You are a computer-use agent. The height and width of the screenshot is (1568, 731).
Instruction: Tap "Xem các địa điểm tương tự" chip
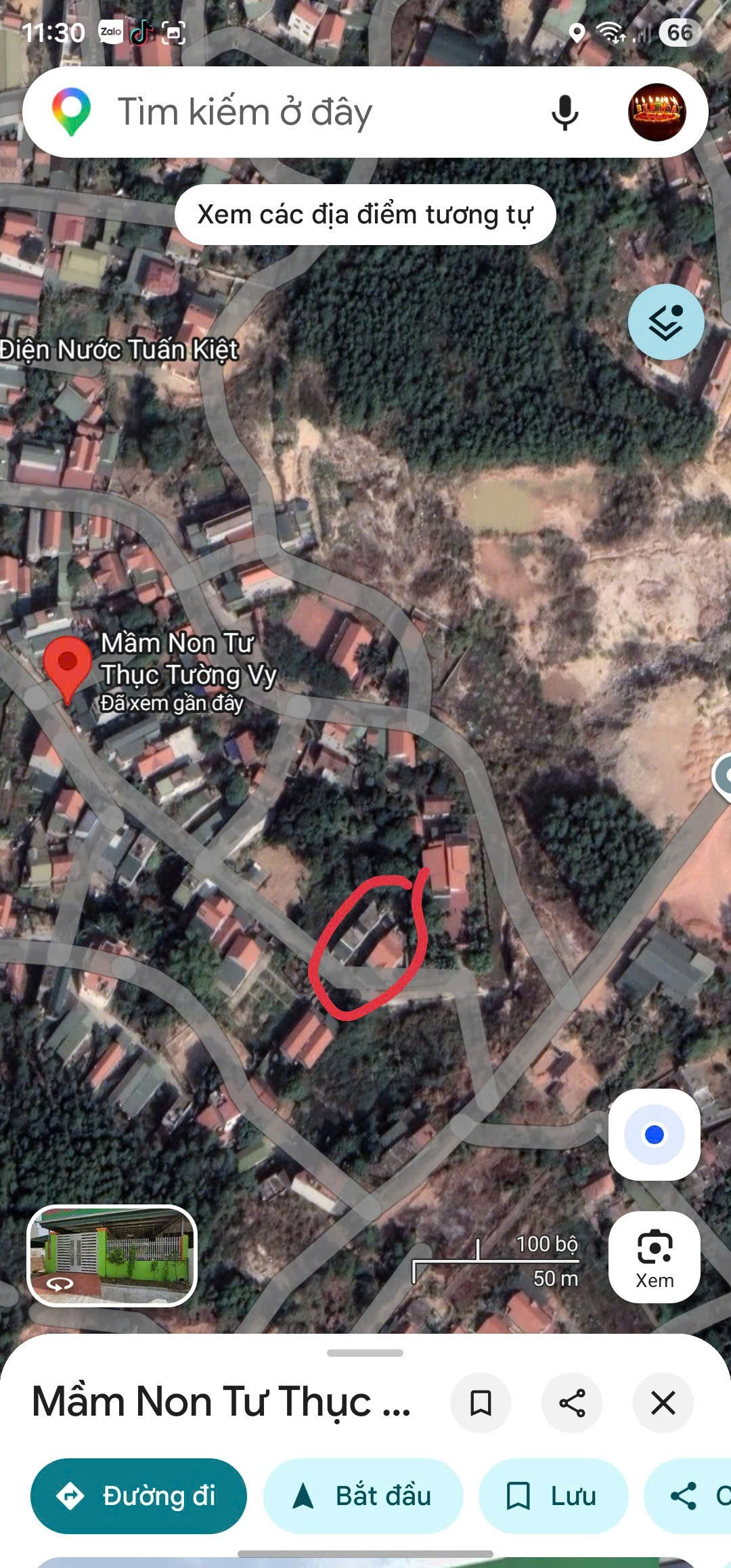click(365, 215)
